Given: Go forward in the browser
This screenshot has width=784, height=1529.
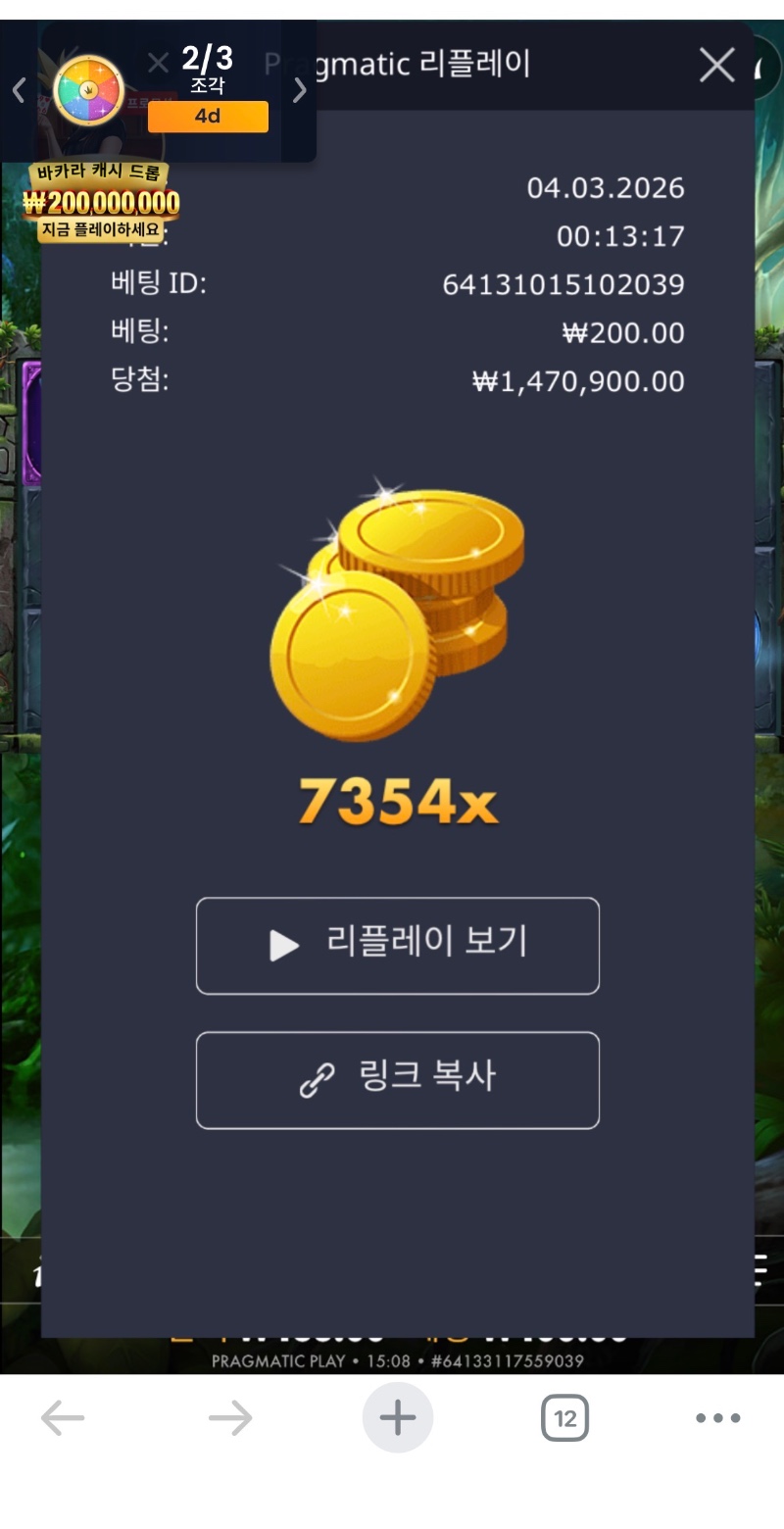Looking at the screenshot, I should 230,1417.
